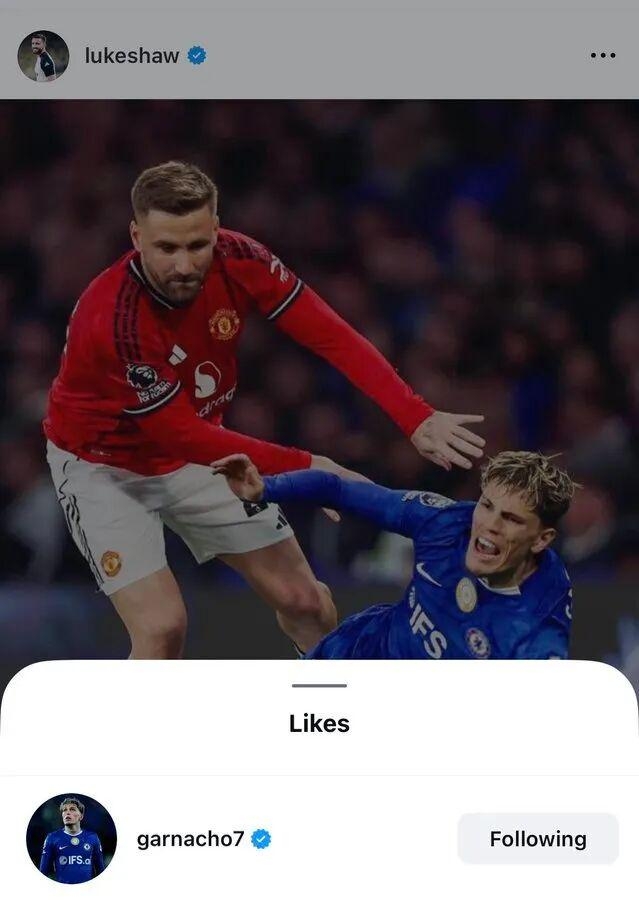639x900 pixels.
Task: View garnacho7's profile picture
Action: [71, 839]
